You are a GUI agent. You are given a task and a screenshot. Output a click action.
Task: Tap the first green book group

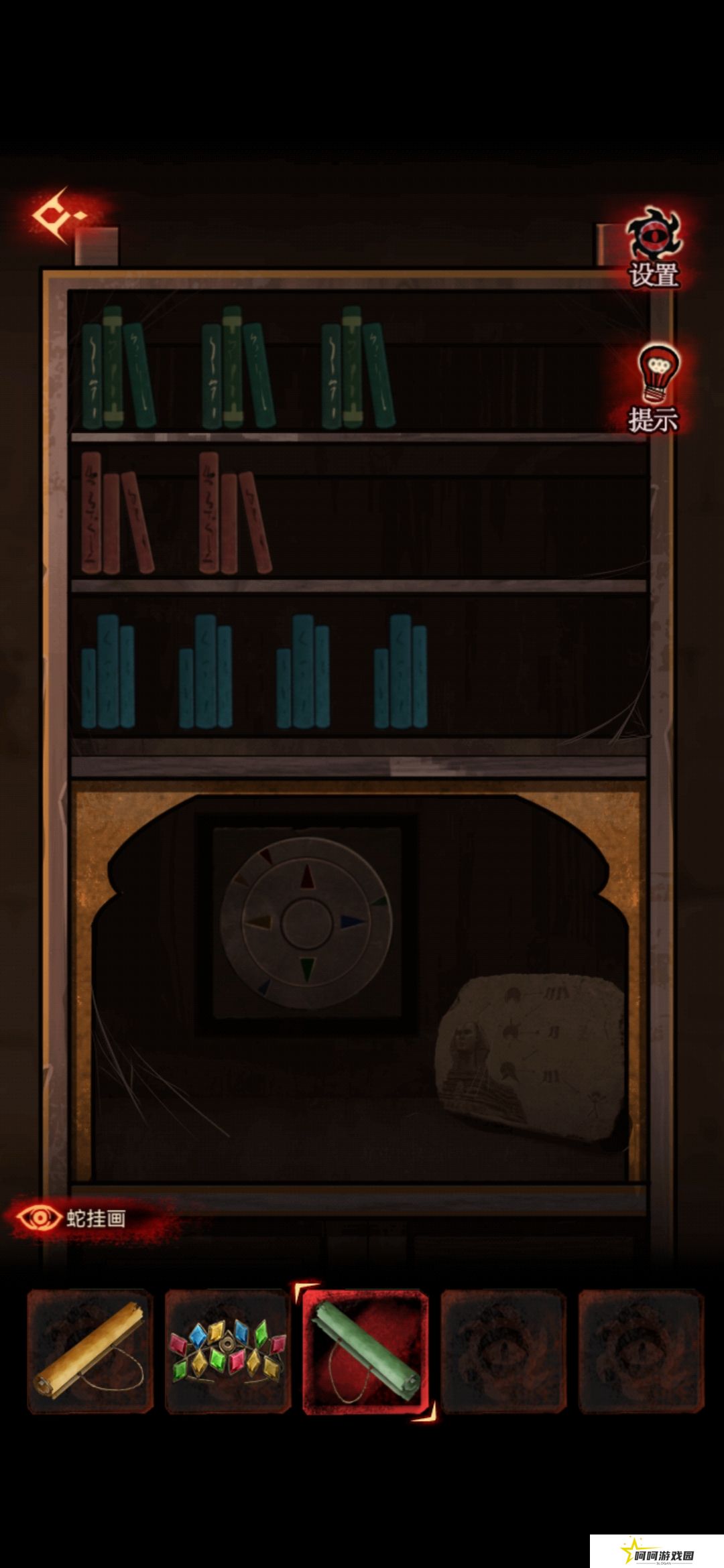(118, 370)
